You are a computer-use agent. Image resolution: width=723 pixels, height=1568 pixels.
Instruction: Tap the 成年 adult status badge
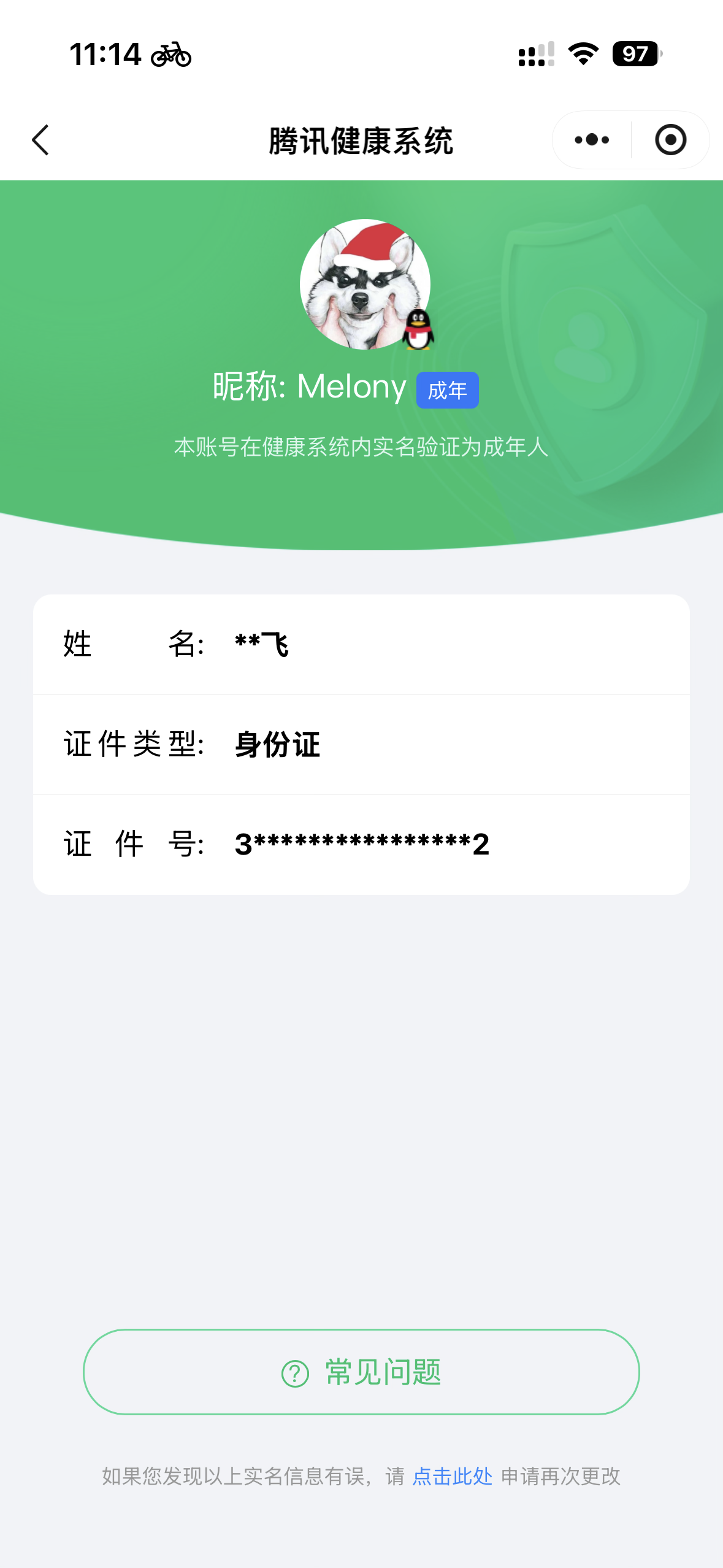pyautogui.click(x=447, y=388)
